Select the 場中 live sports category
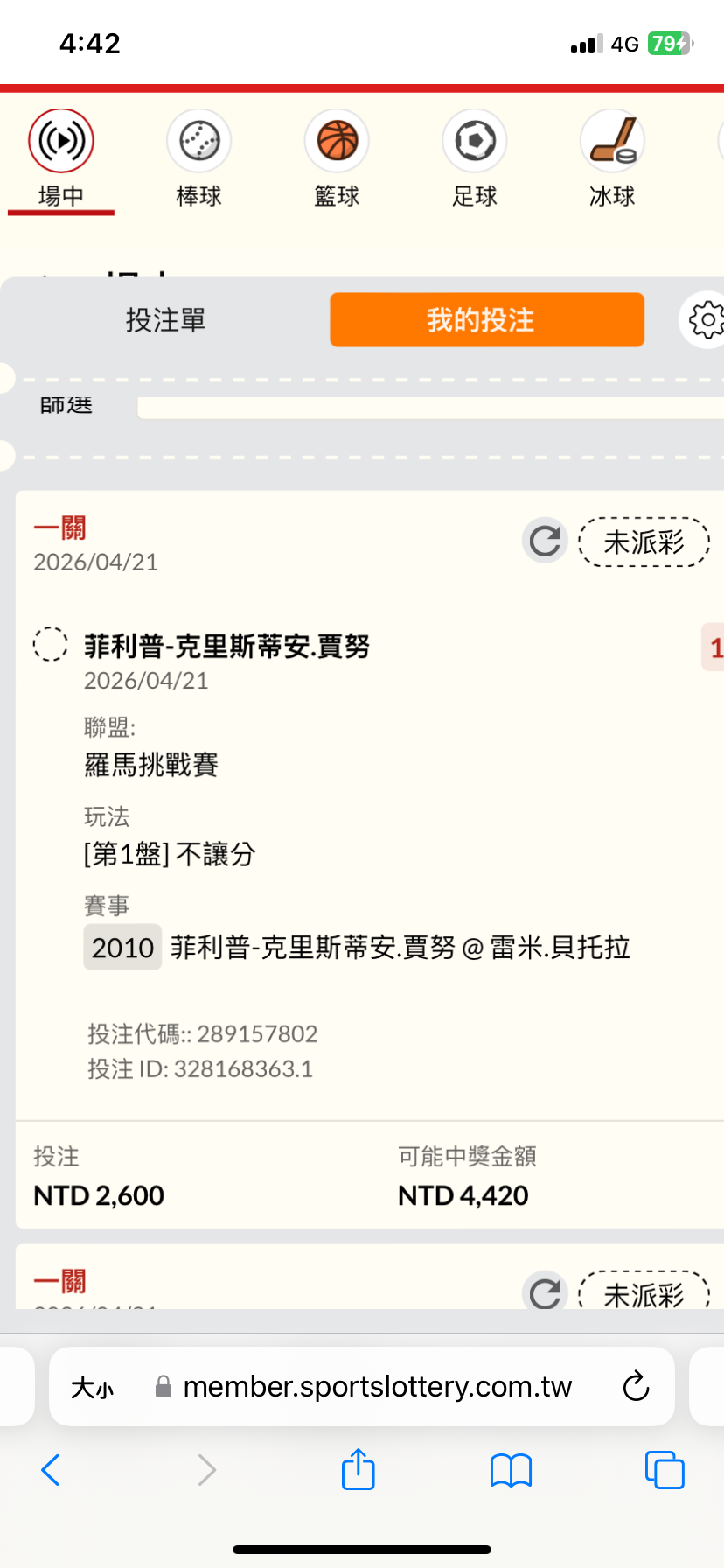The width and height of the screenshot is (724, 1568). pyautogui.click(x=61, y=159)
